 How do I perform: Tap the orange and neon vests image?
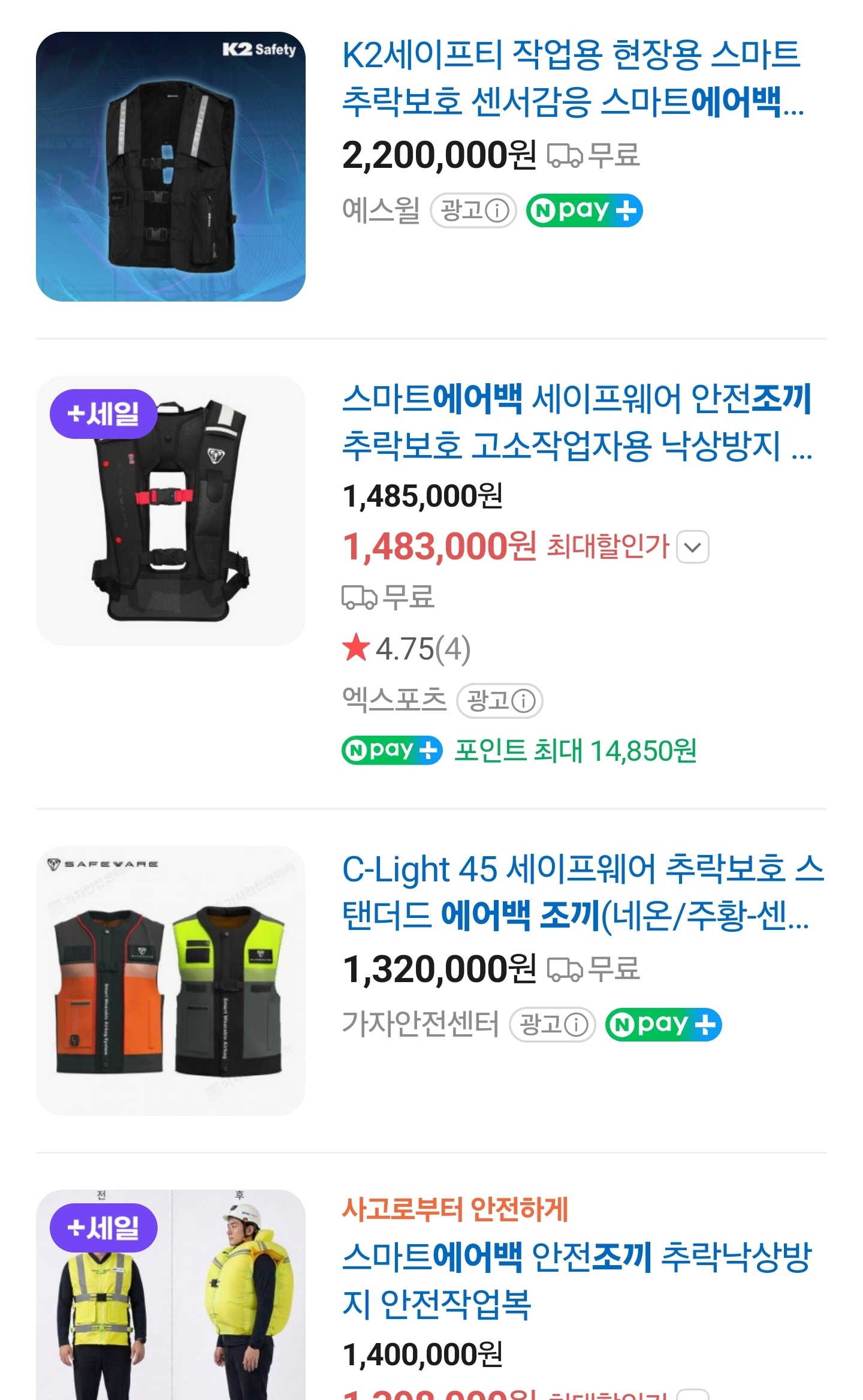coord(171,981)
